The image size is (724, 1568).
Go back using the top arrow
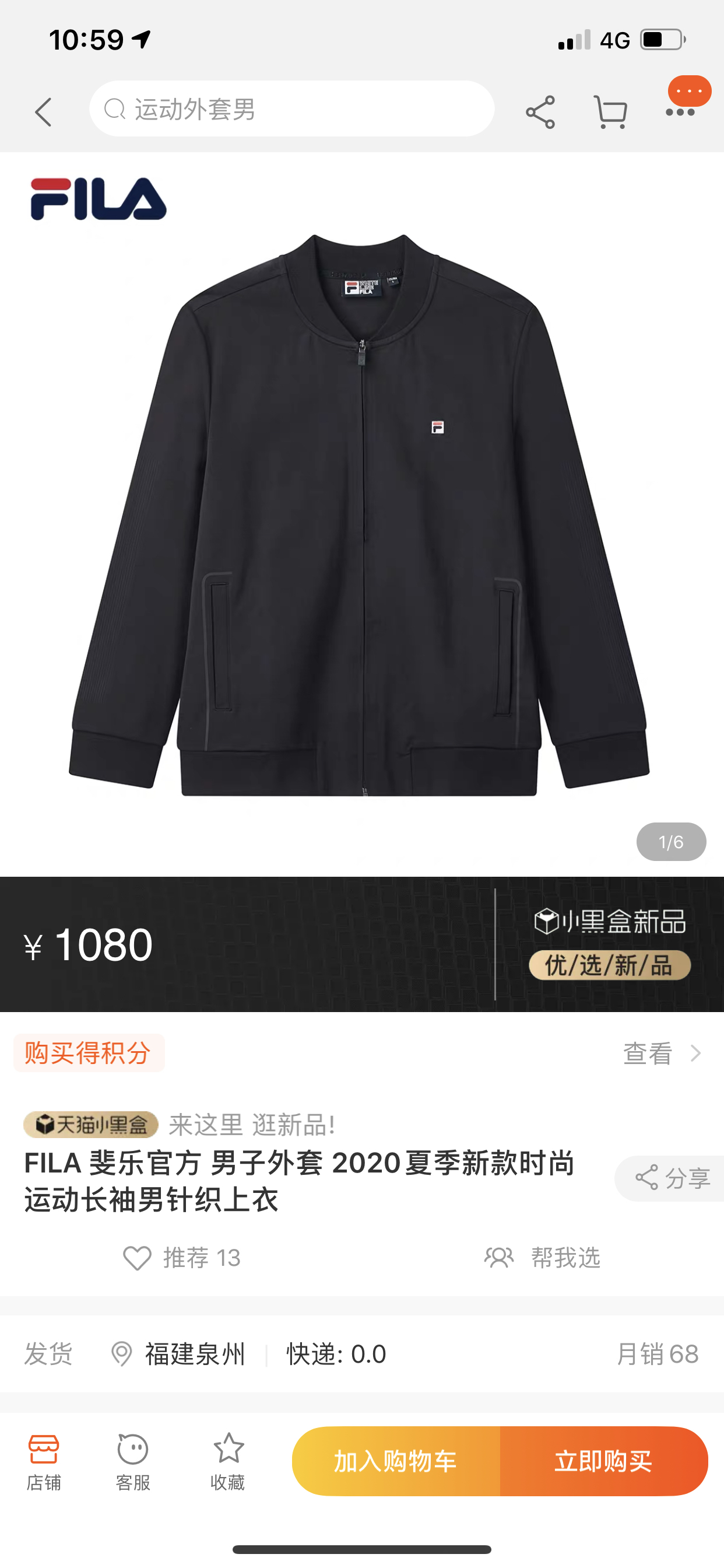[x=43, y=112]
